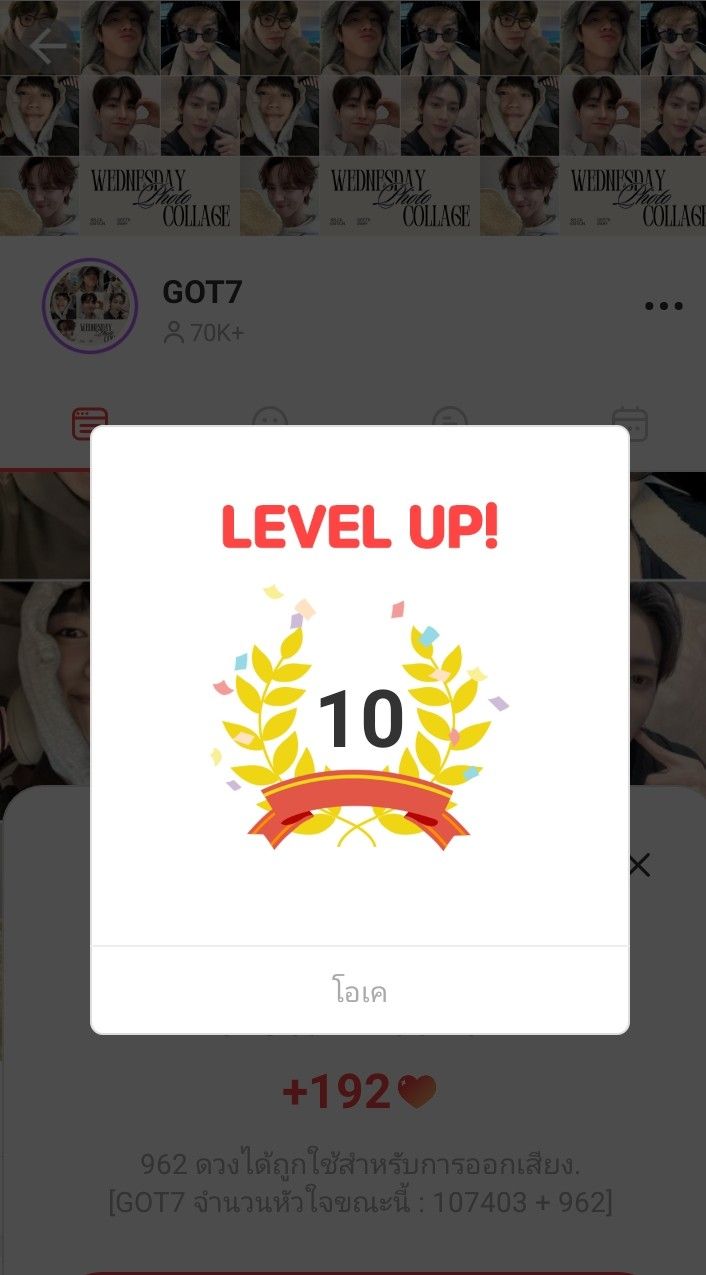
Task: Open the GOT7 overflow menu
Action: [x=663, y=306]
